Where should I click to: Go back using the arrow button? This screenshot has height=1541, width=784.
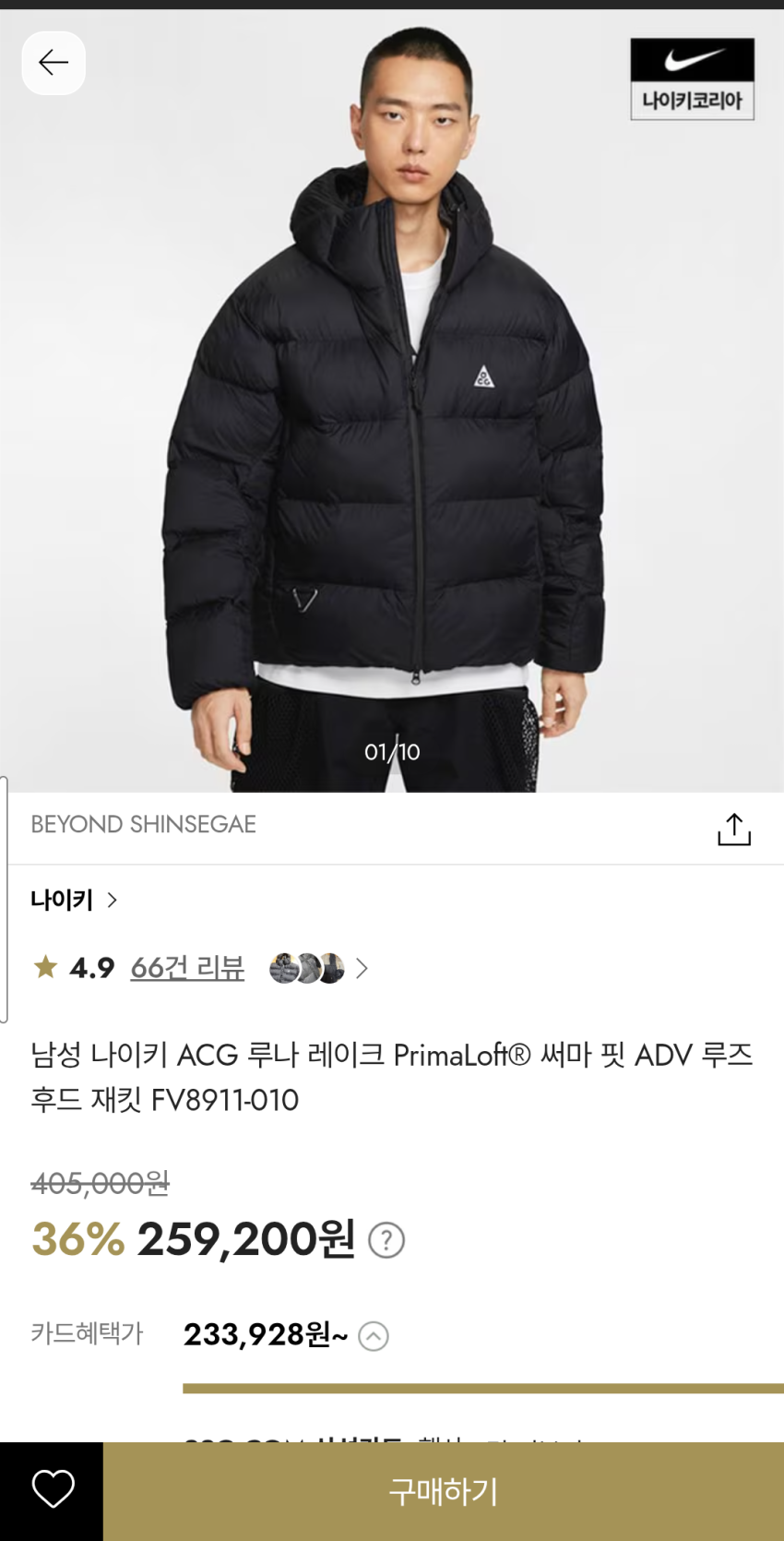(x=53, y=63)
